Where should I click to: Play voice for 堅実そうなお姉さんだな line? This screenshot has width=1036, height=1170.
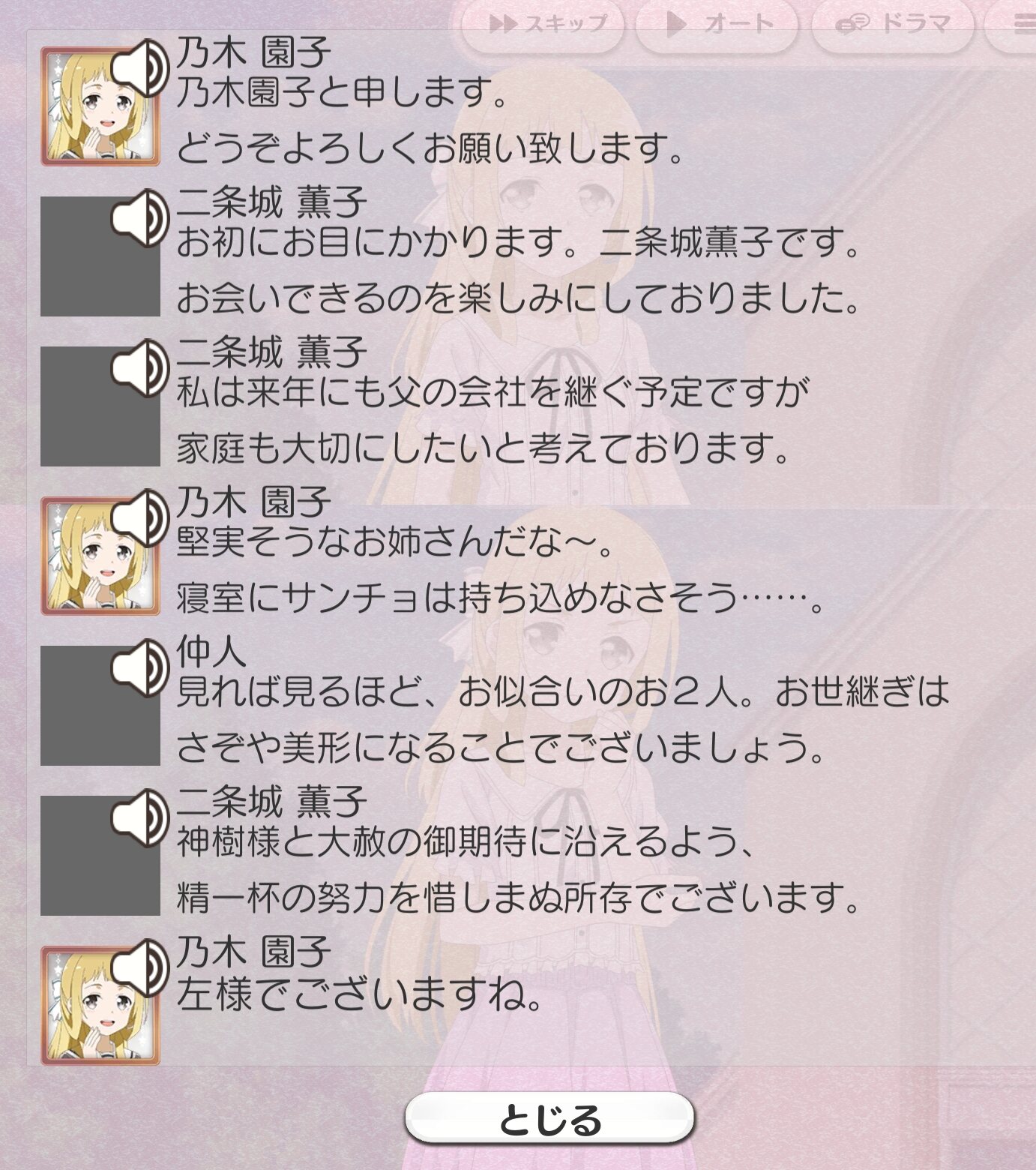(140, 518)
